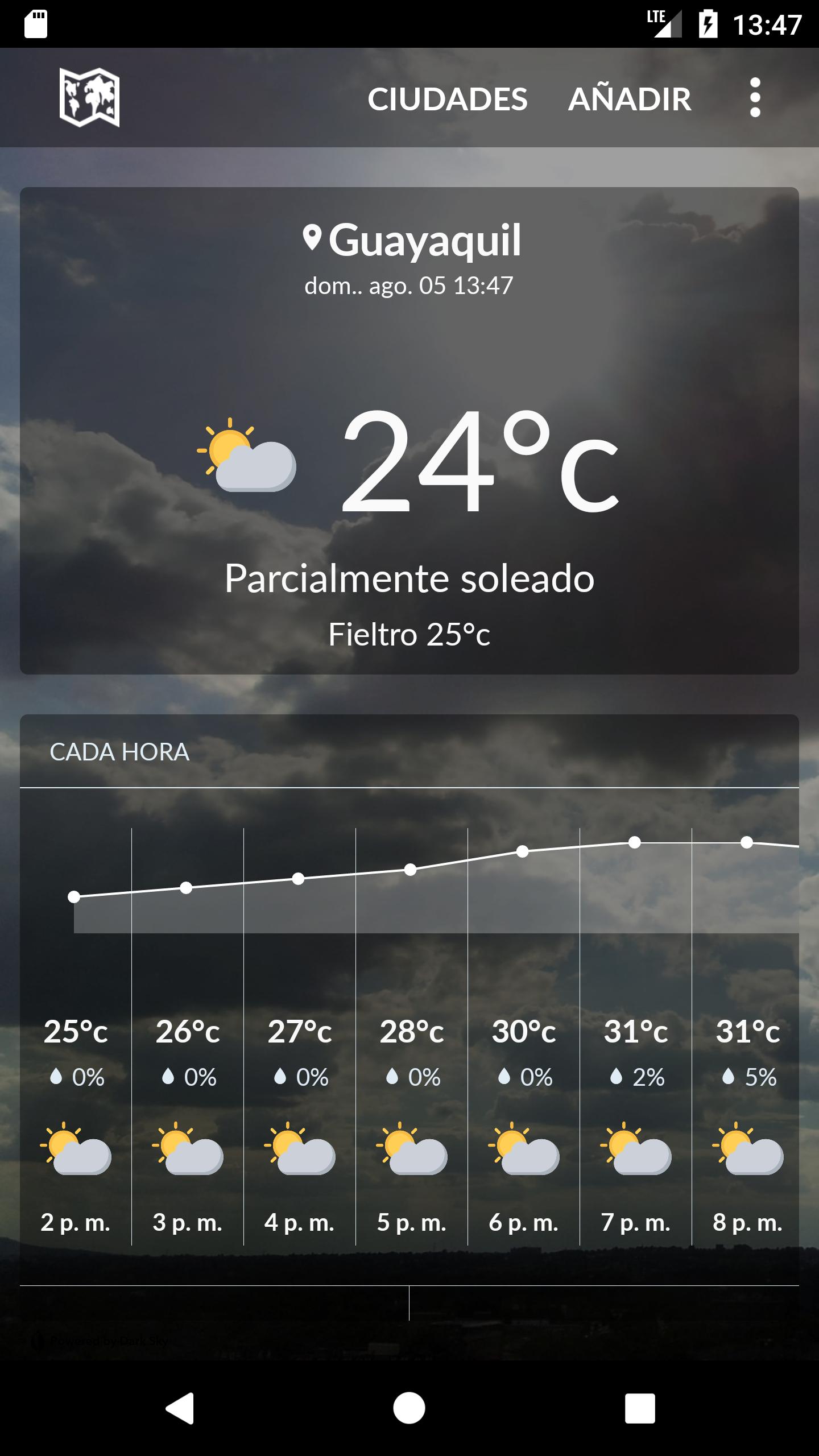The height and width of the screenshot is (1456, 819).
Task: Expand the CADA HORA hourly section
Action: (x=119, y=752)
